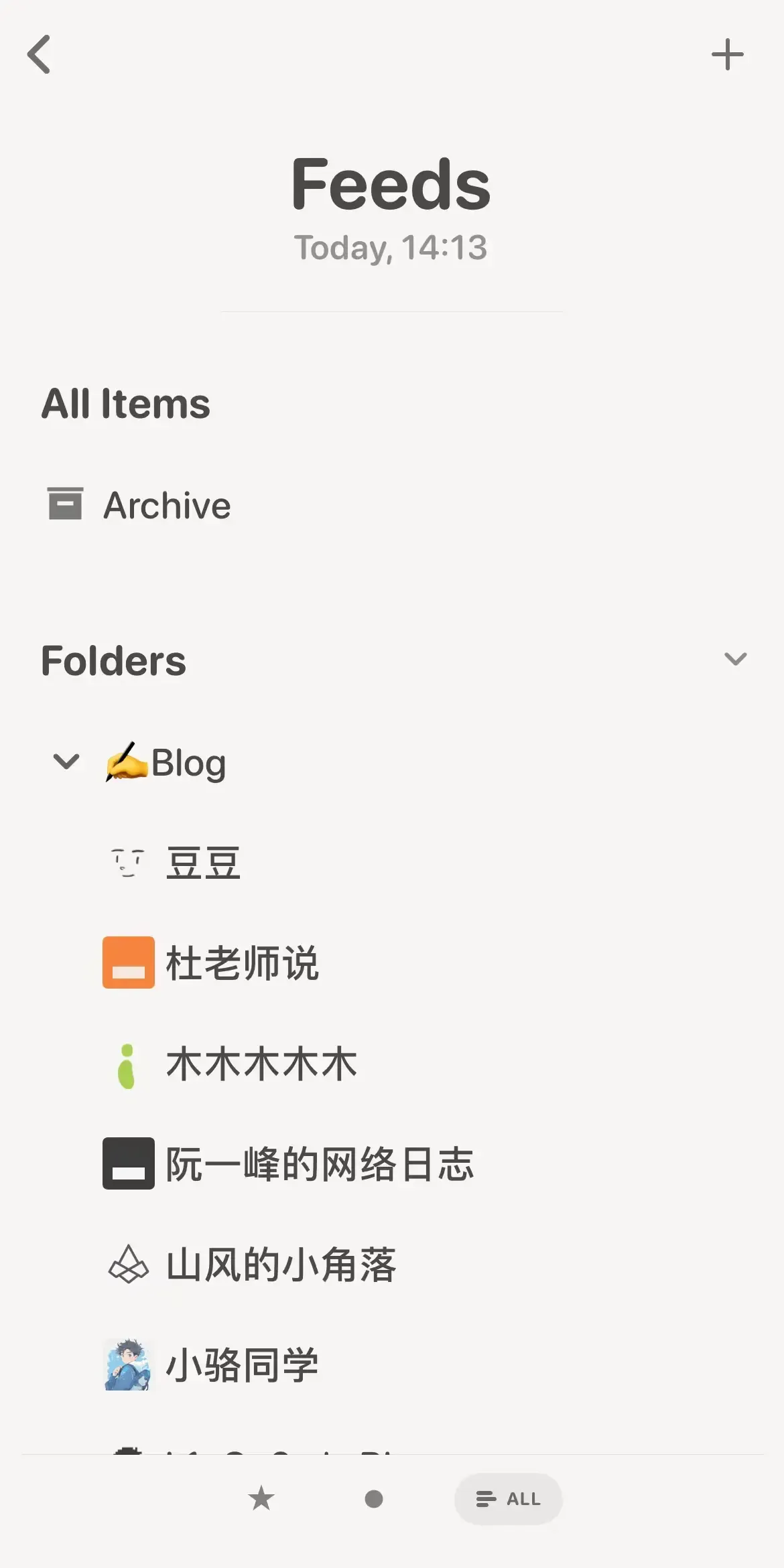Add a new feed with plus icon
Image resolution: width=784 pixels, height=1568 pixels.
pyautogui.click(x=727, y=54)
